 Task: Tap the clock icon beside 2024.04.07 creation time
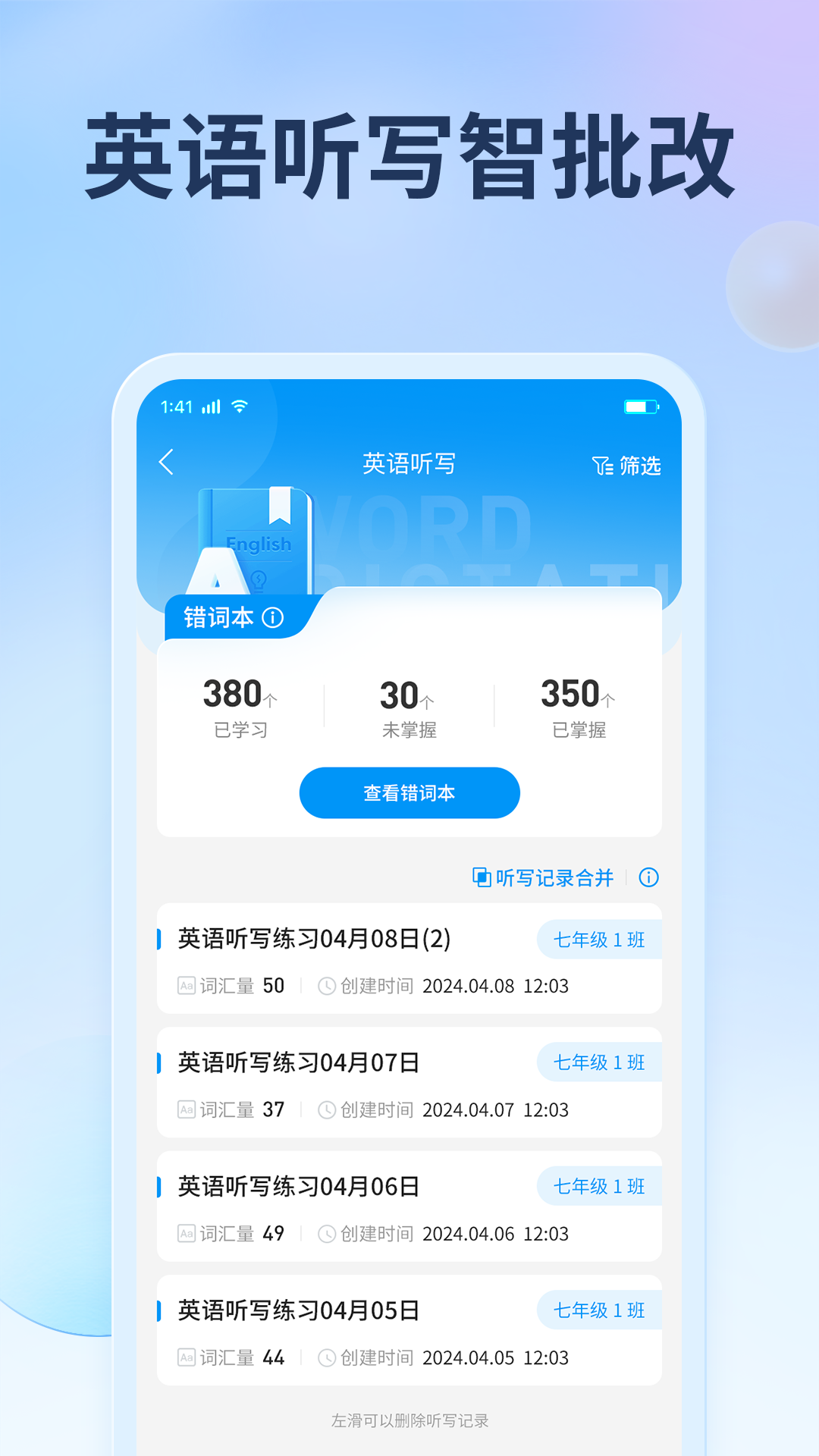pyautogui.click(x=326, y=1109)
